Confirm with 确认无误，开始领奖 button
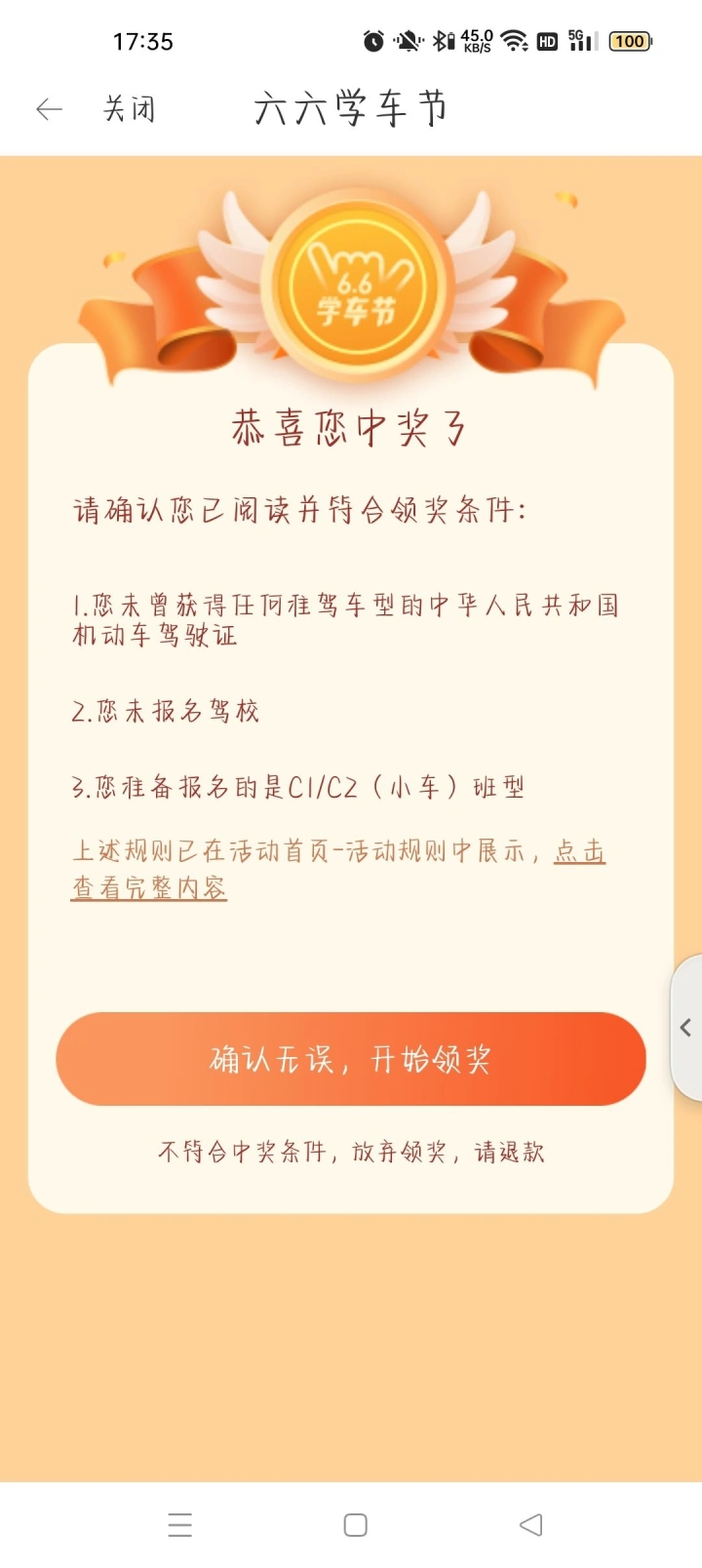Screen dimensions: 702x1568 pyautogui.click(x=351, y=1059)
